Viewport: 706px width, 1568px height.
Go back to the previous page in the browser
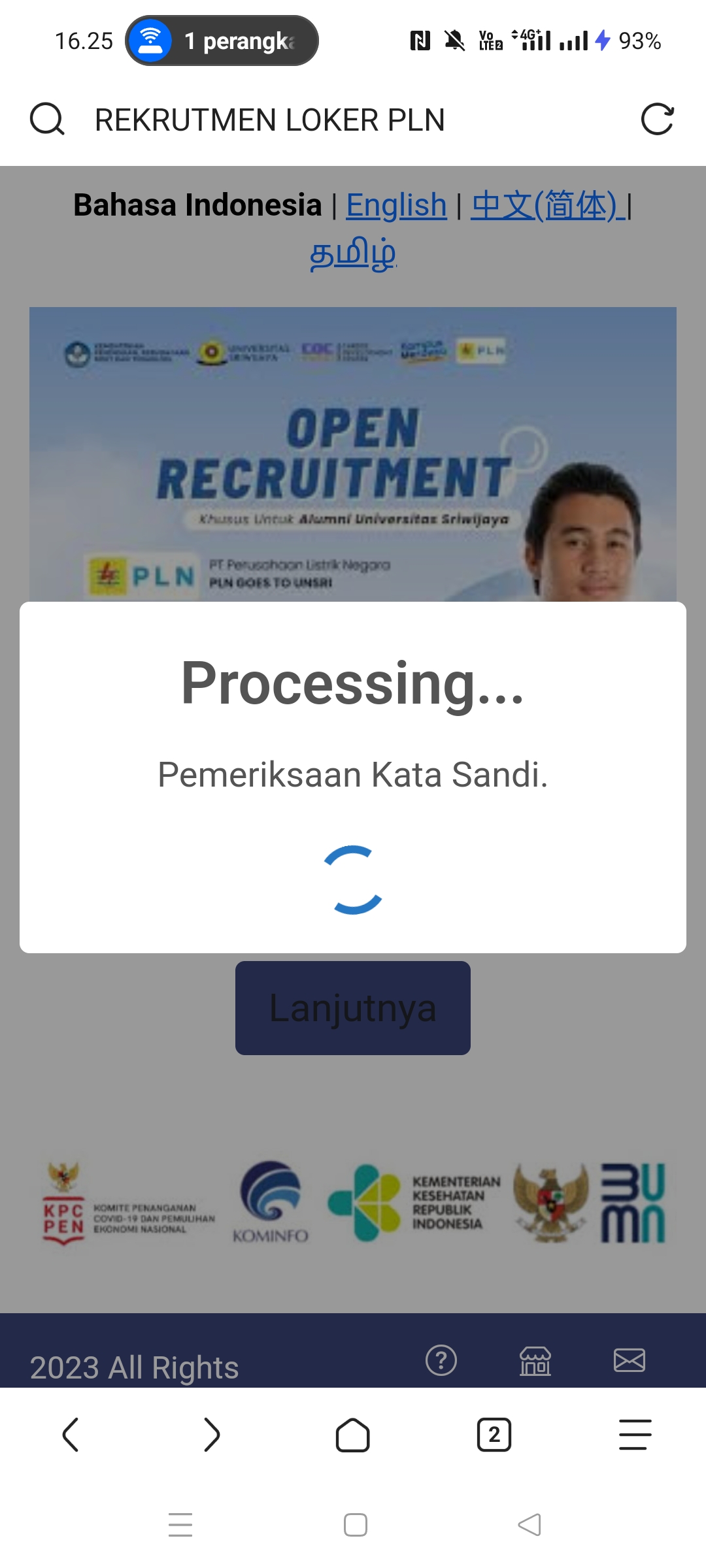[71, 1435]
